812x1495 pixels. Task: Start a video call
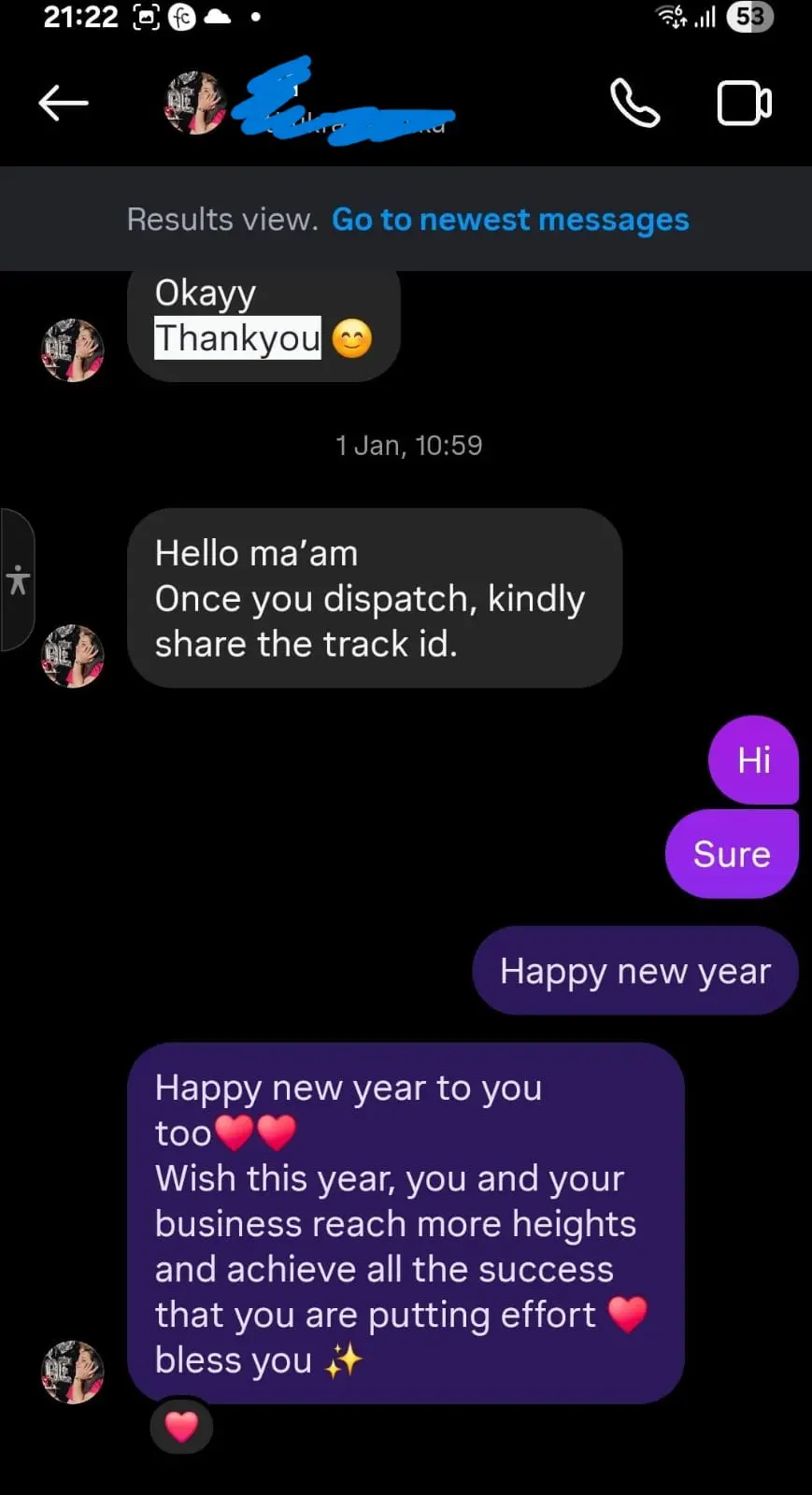click(x=744, y=103)
